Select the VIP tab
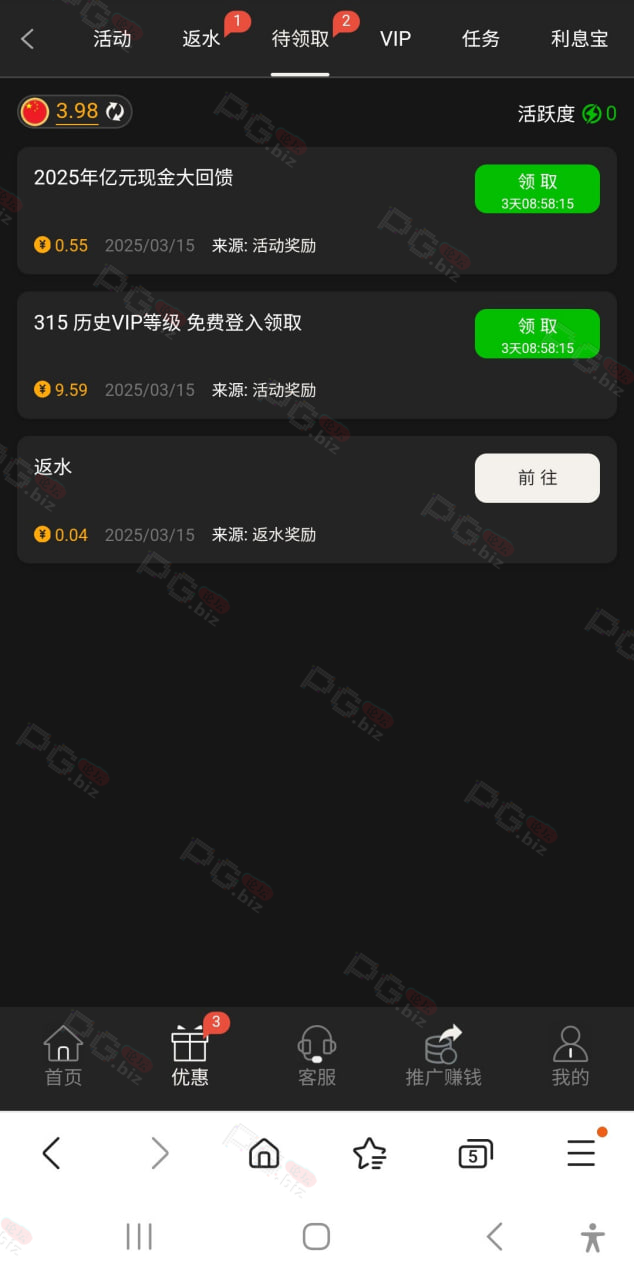634x1280 pixels. (395, 39)
